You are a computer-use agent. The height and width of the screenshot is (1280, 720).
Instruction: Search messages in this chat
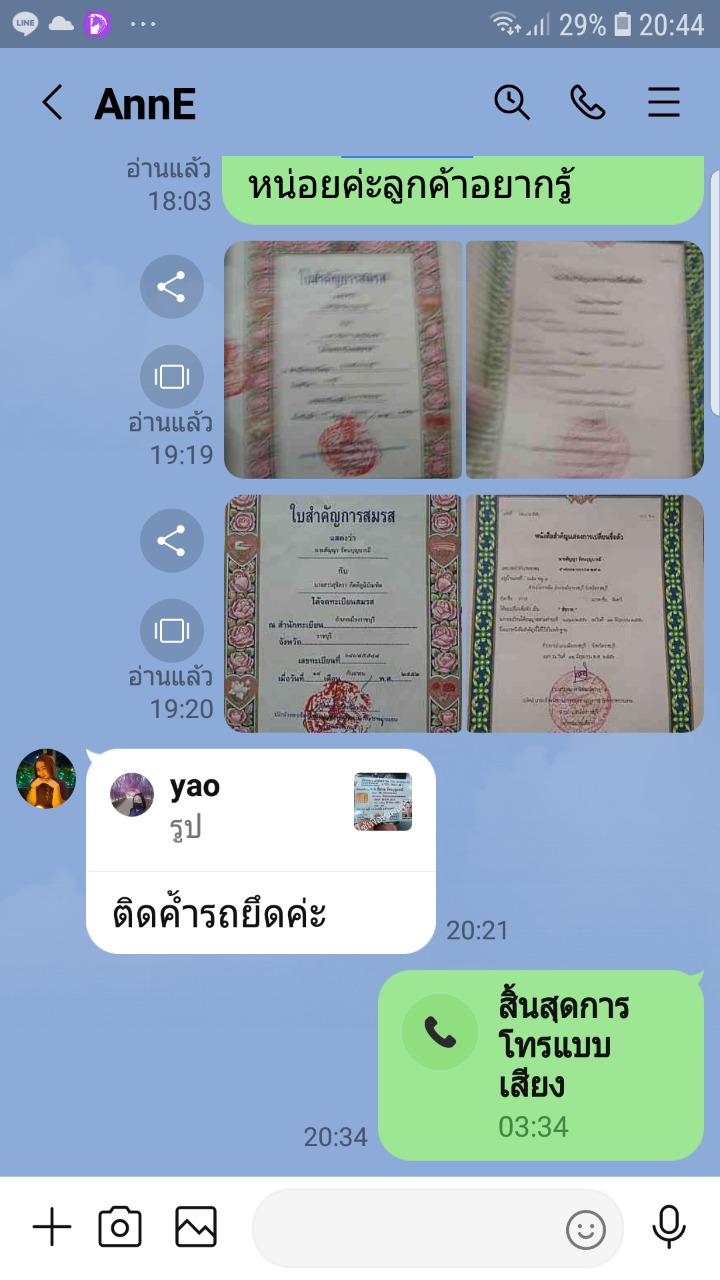[512, 102]
